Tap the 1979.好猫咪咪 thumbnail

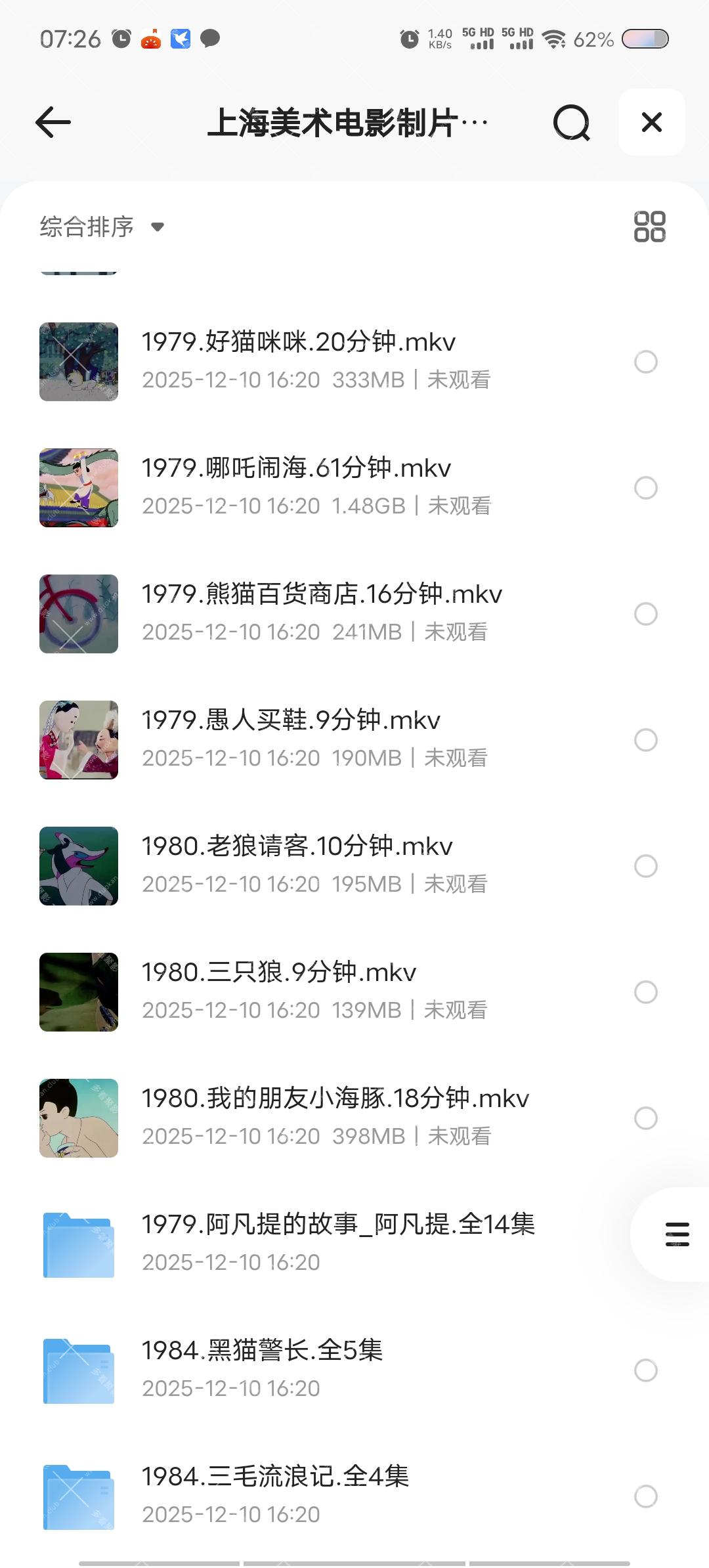coord(78,362)
